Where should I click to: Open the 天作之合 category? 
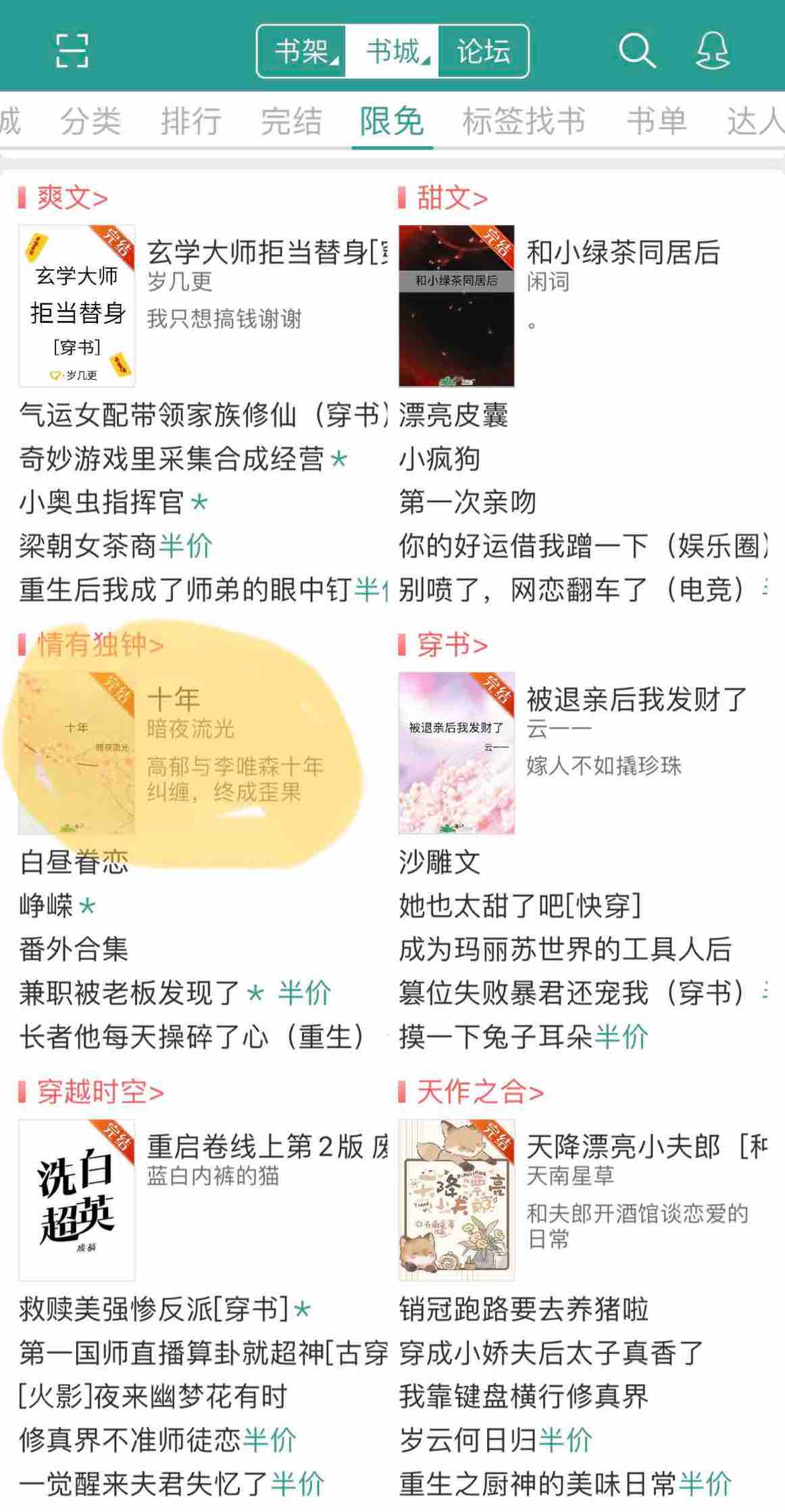[480, 1092]
